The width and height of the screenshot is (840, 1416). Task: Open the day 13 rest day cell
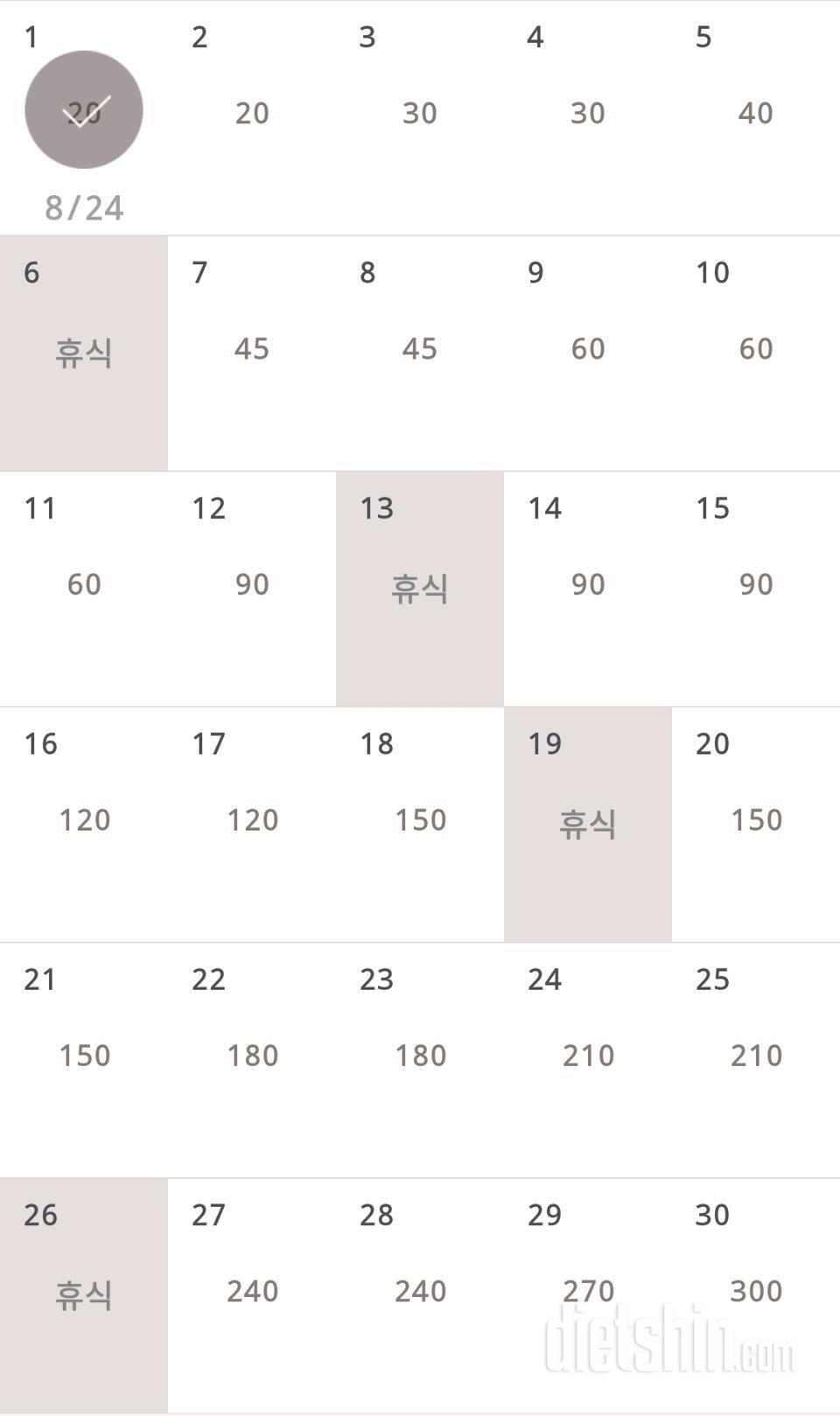point(420,589)
